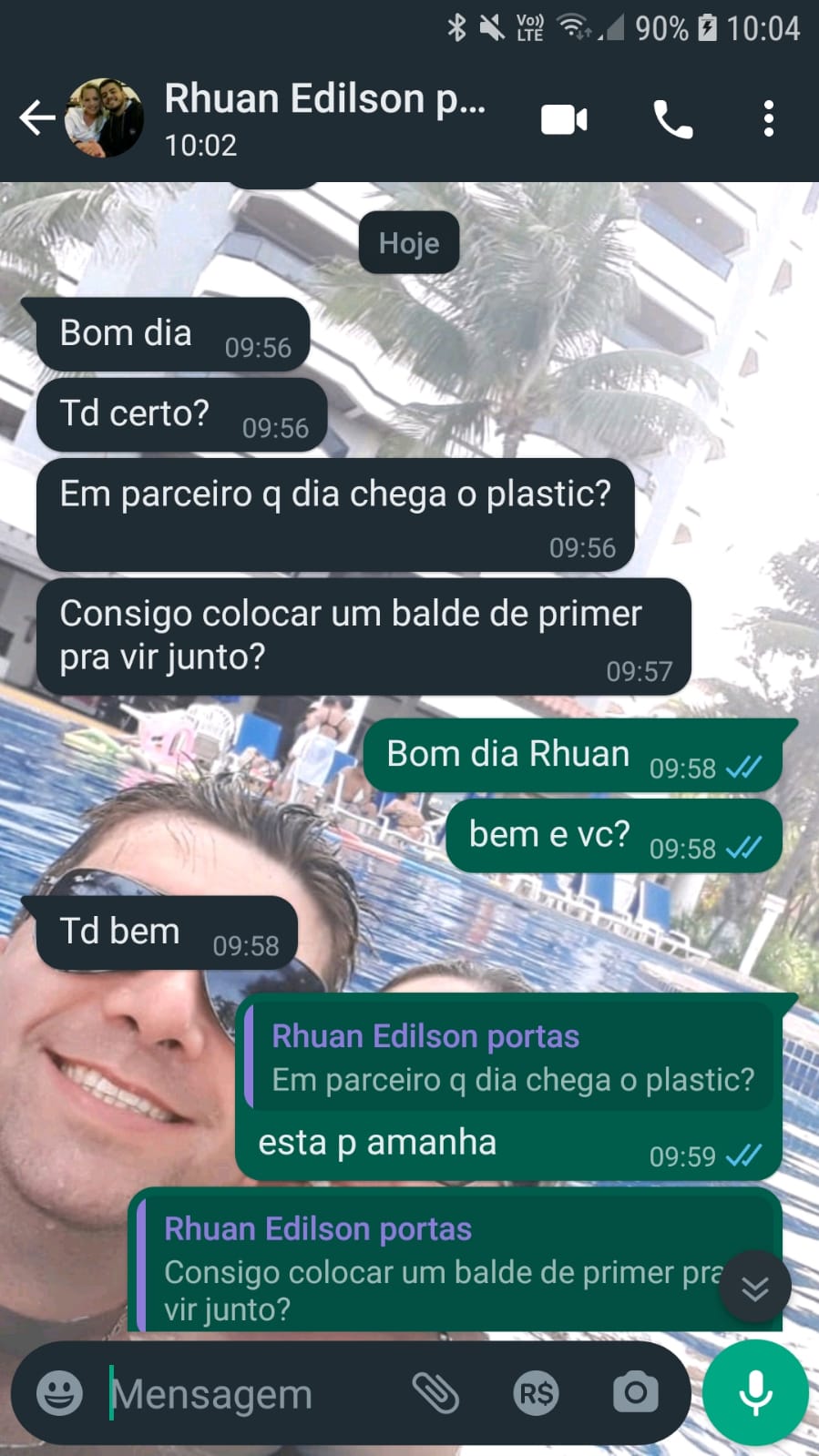Attach a file to the chat

[435, 1393]
